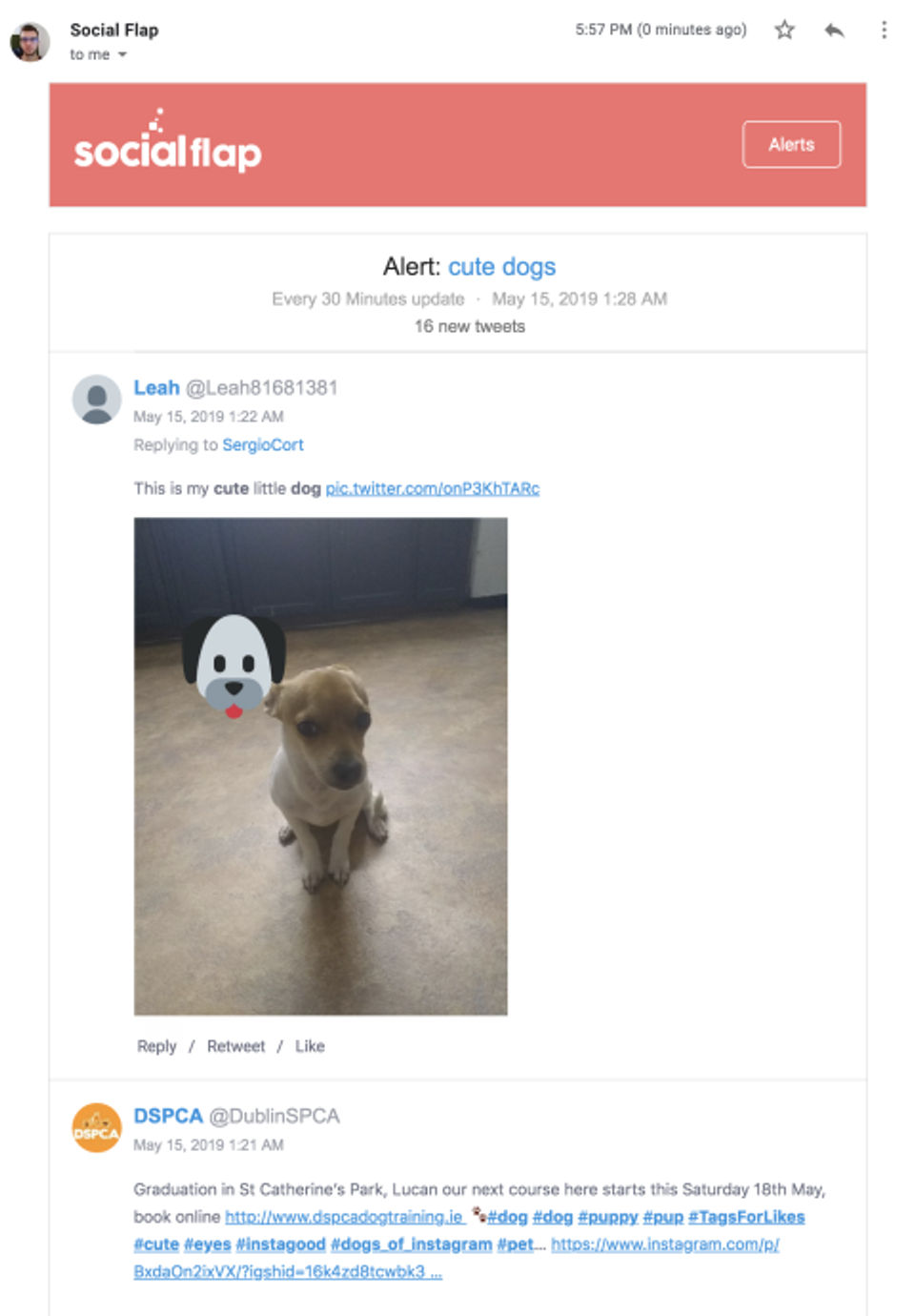This screenshot has width=915, height=1316.
Task: Retweet Leah's tweet
Action: [x=235, y=1046]
